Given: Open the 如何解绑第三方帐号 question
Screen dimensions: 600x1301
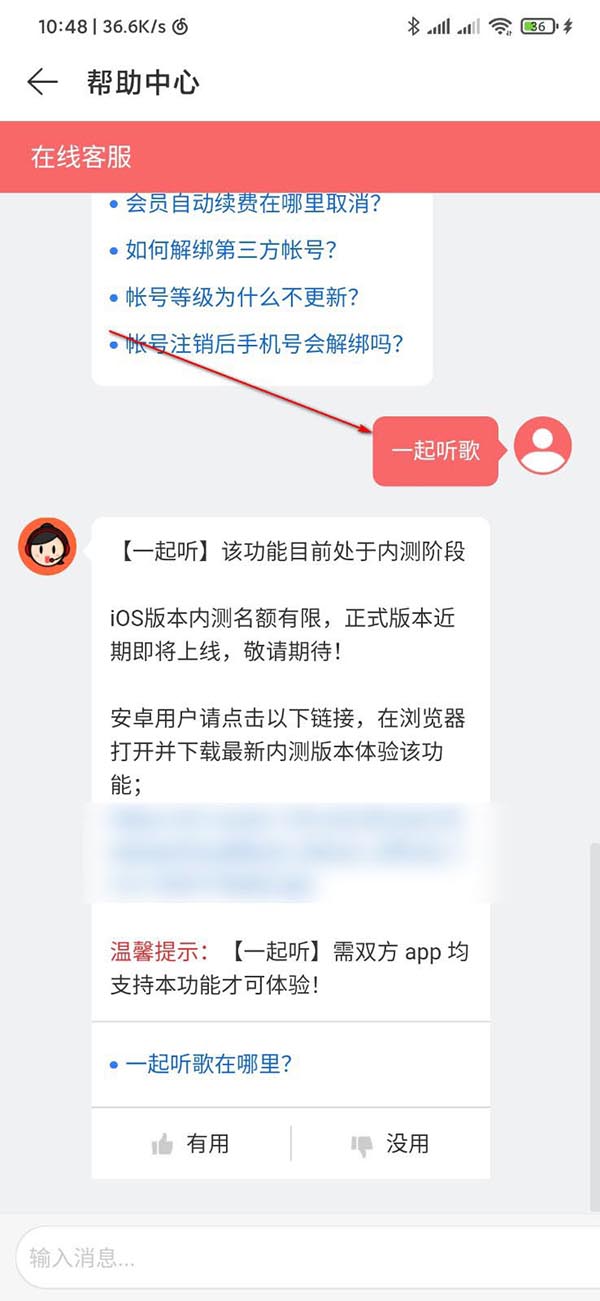Looking at the screenshot, I should click(x=230, y=250).
